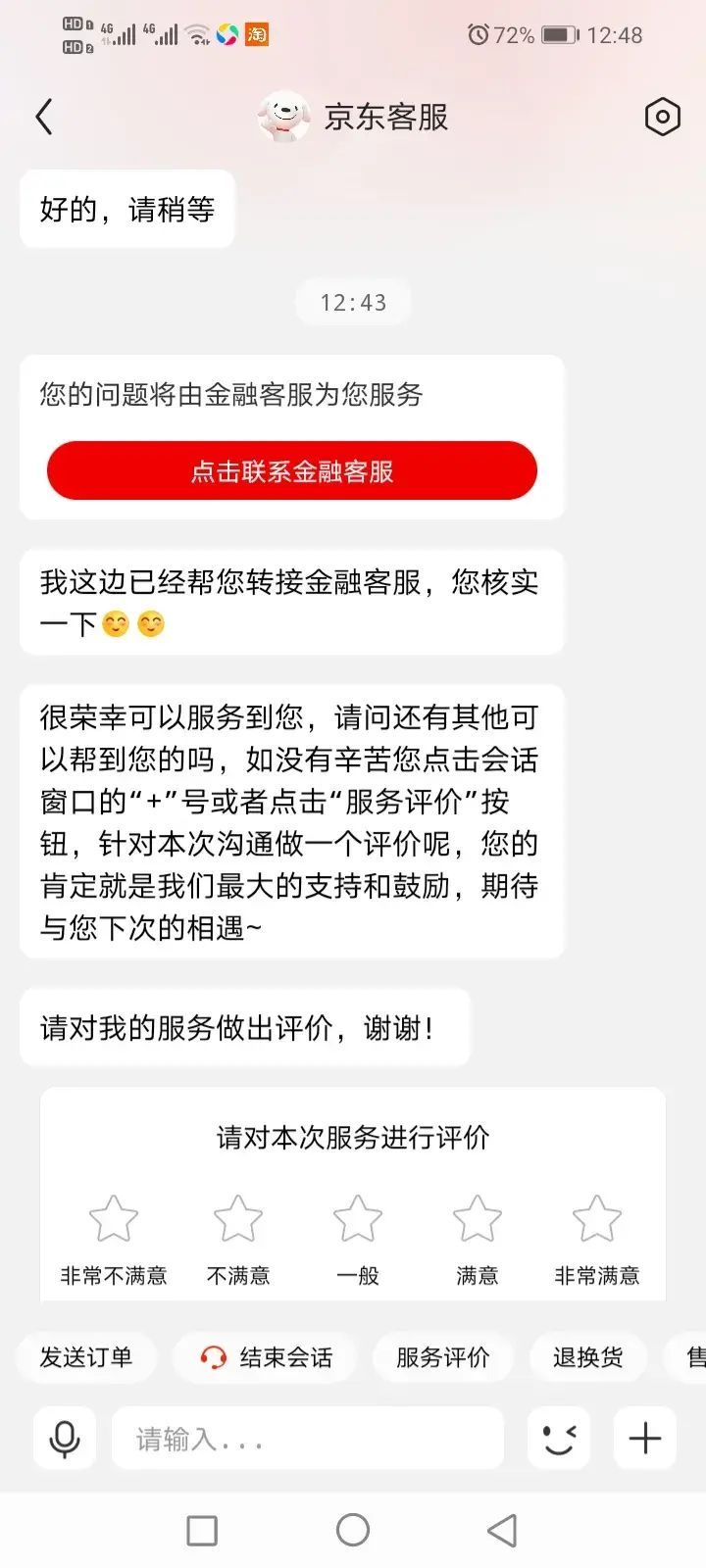Tap the 发送订单 chip
Viewport: 706px width, 1568px height.
(x=86, y=1357)
